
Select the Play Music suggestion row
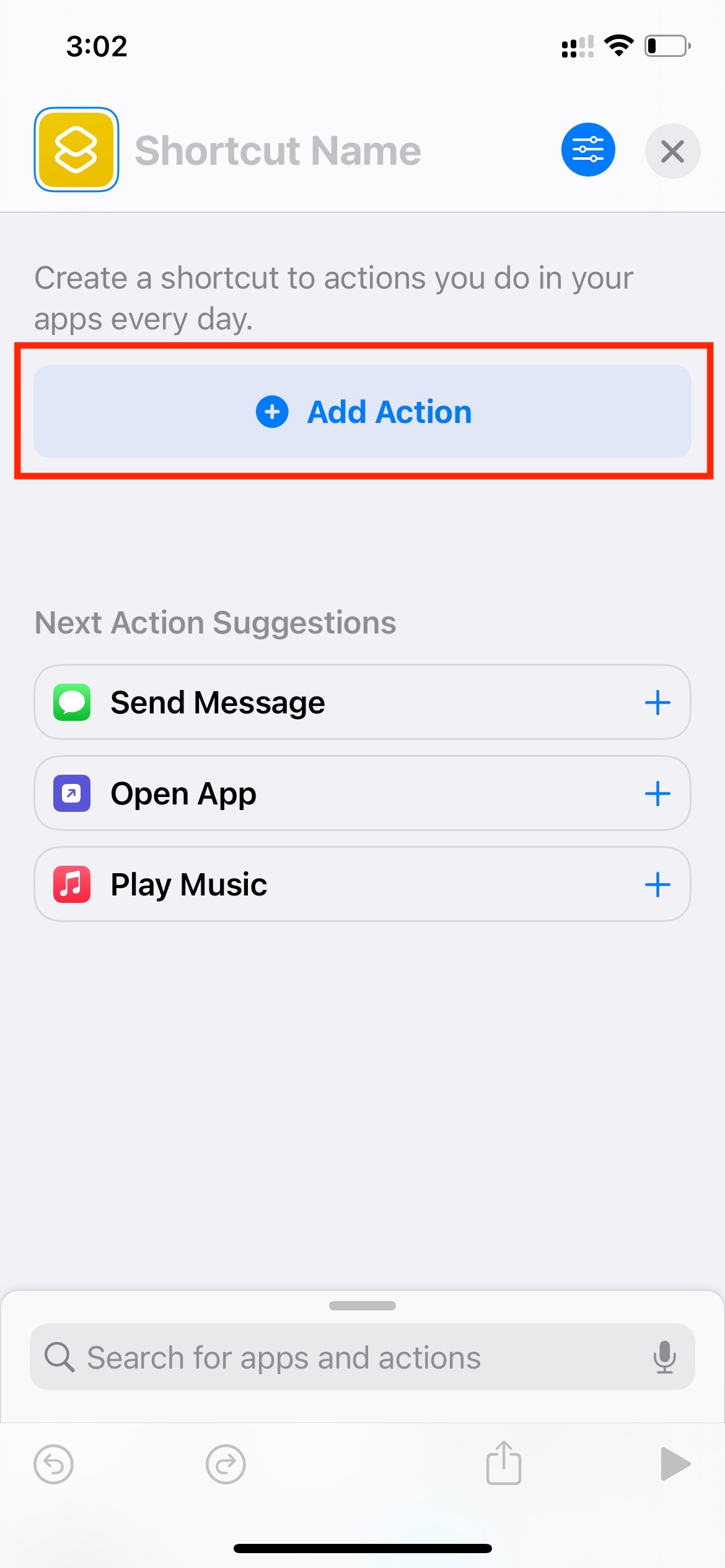pos(310,884)
